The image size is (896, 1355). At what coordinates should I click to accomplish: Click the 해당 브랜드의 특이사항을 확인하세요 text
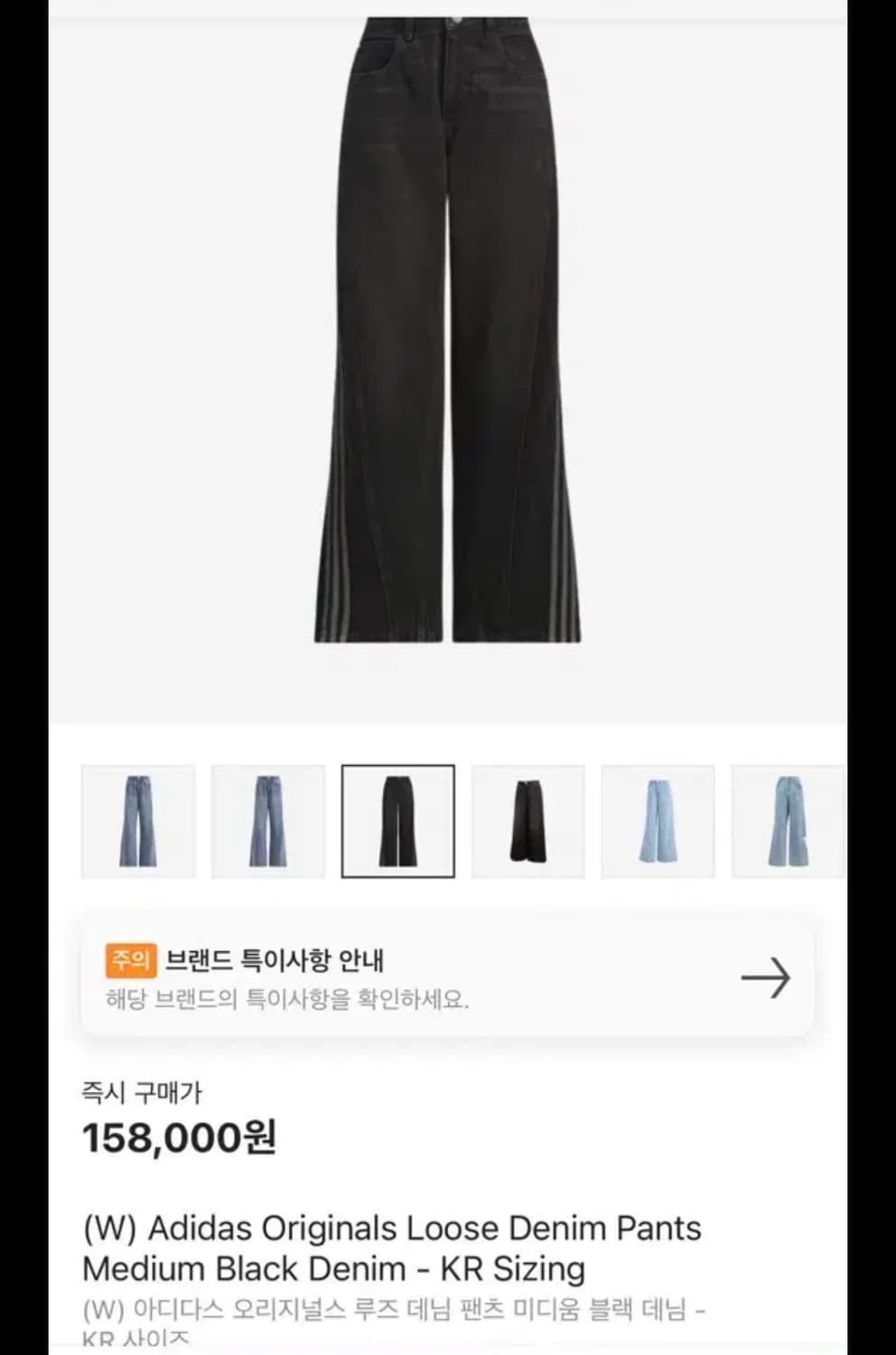coord(287,998)
